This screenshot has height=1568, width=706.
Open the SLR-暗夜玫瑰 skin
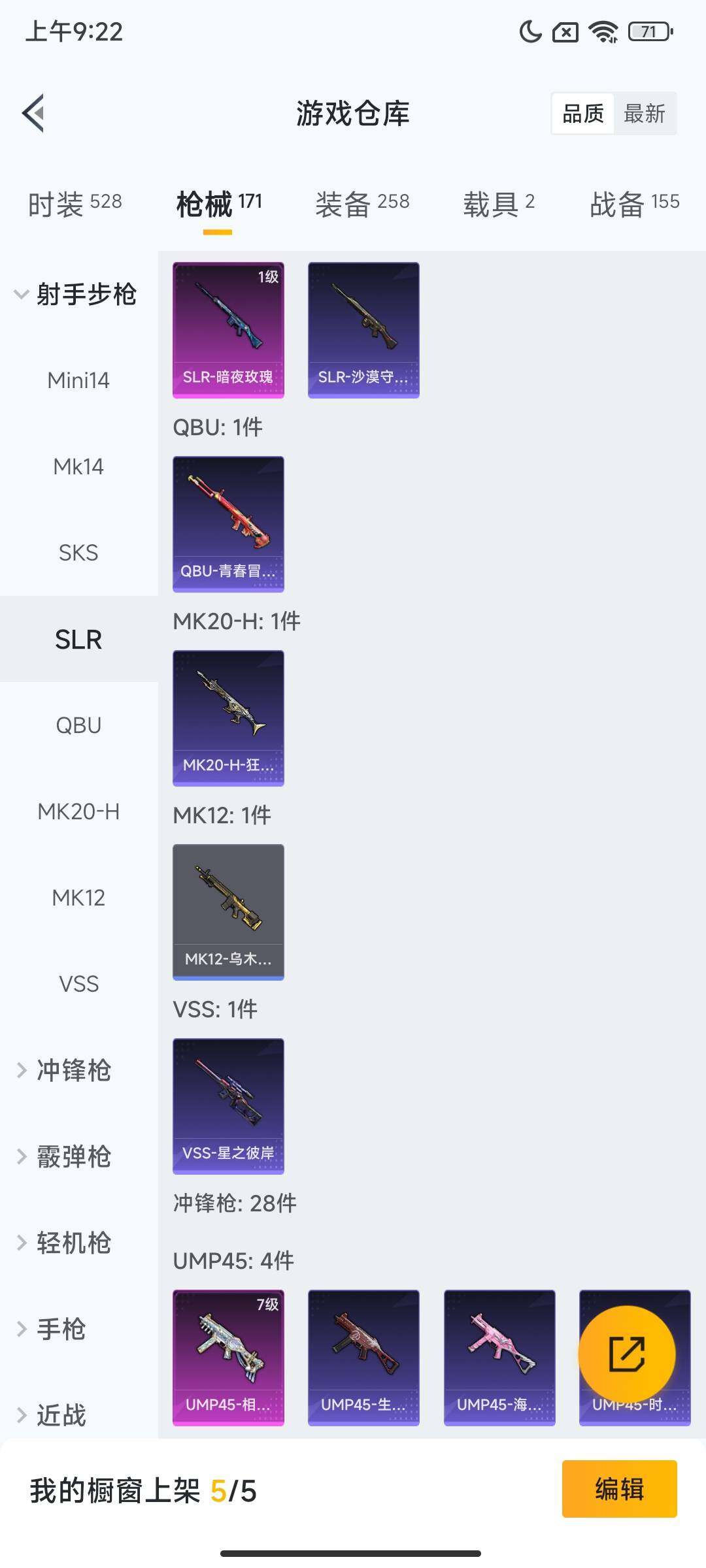[228, 330]
